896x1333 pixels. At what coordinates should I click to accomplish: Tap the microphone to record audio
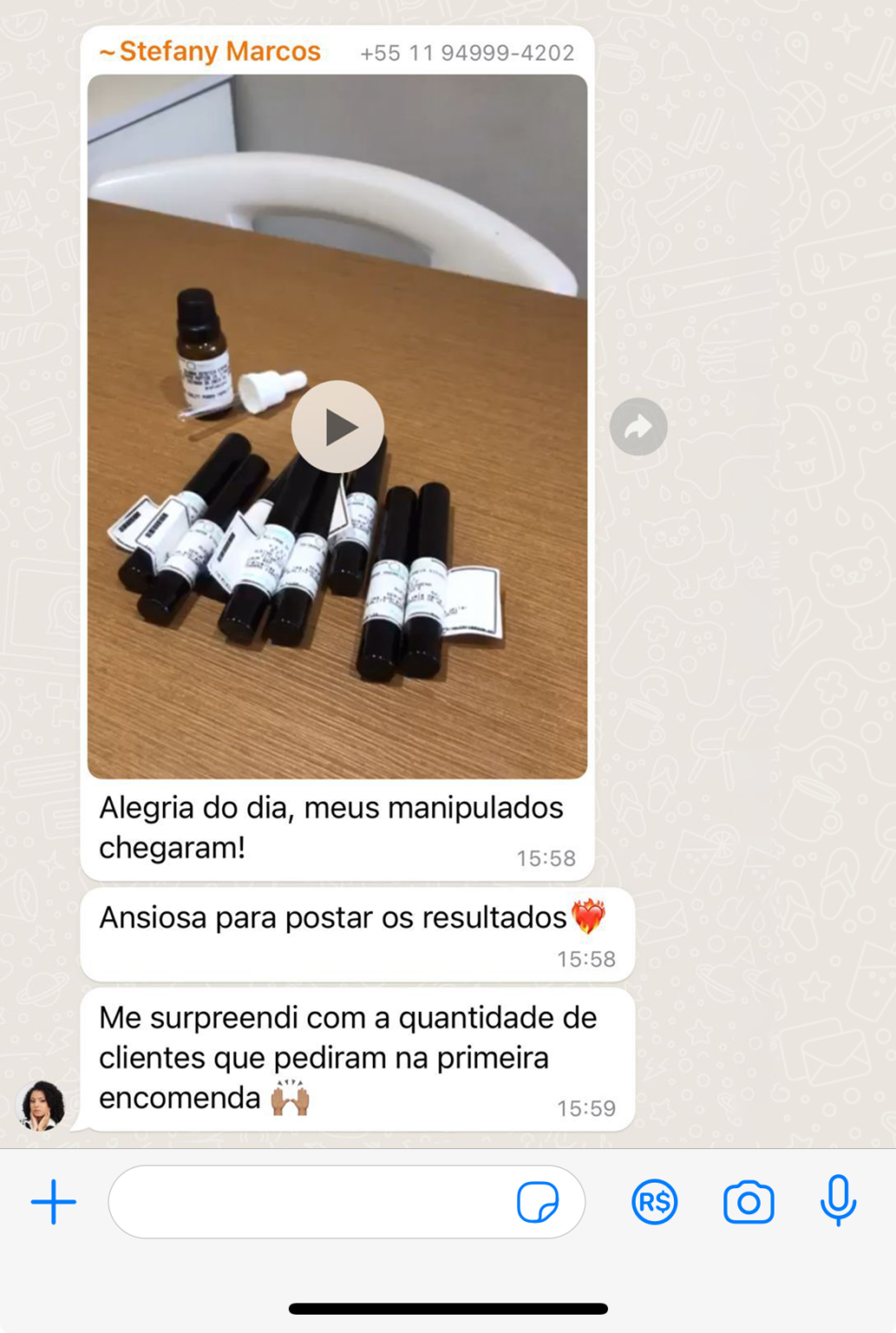[838, 1200]
